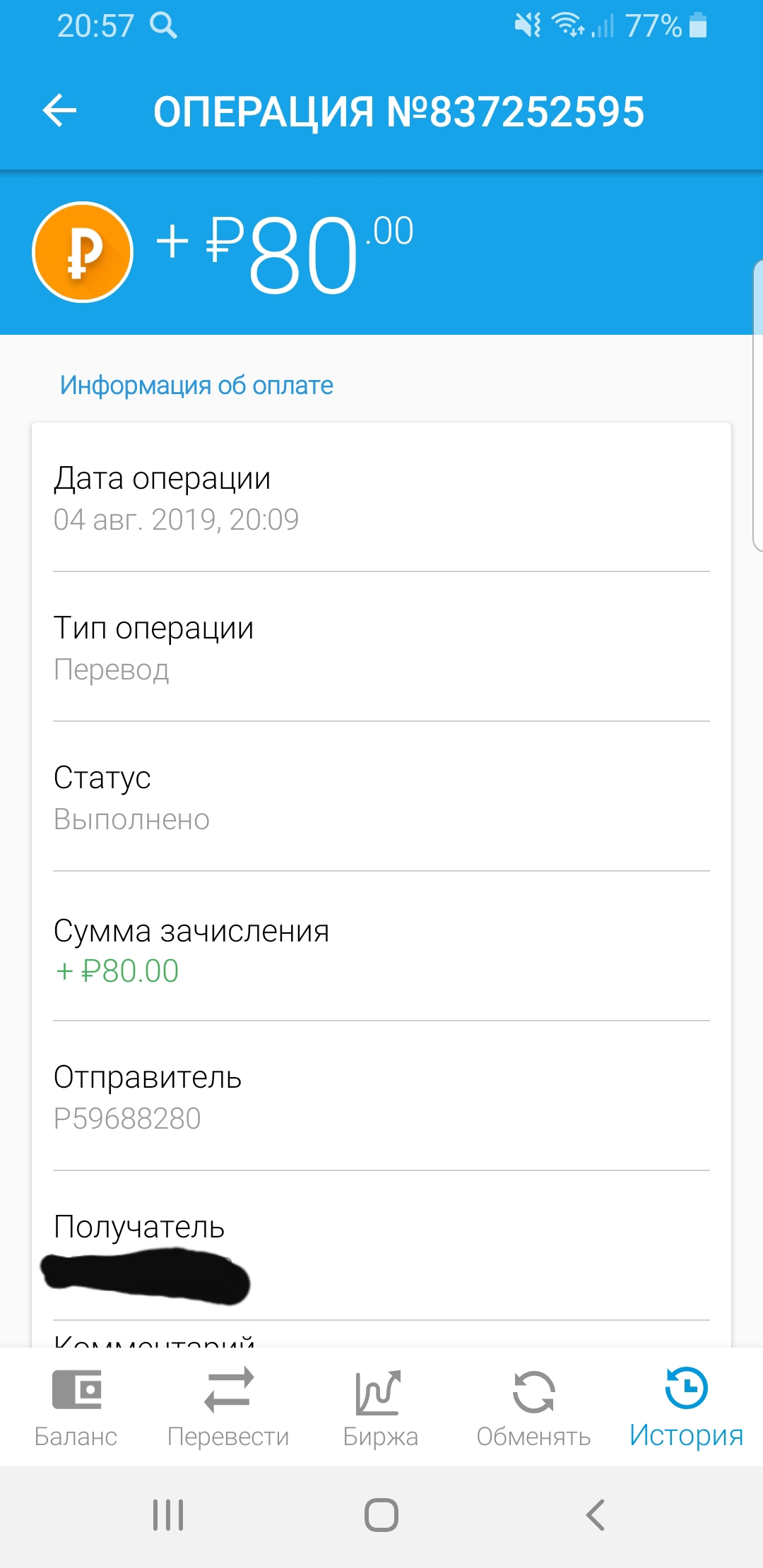Open the Биржа tab
Viewport: 763px width, 1568px height.
pos(381,1407)
